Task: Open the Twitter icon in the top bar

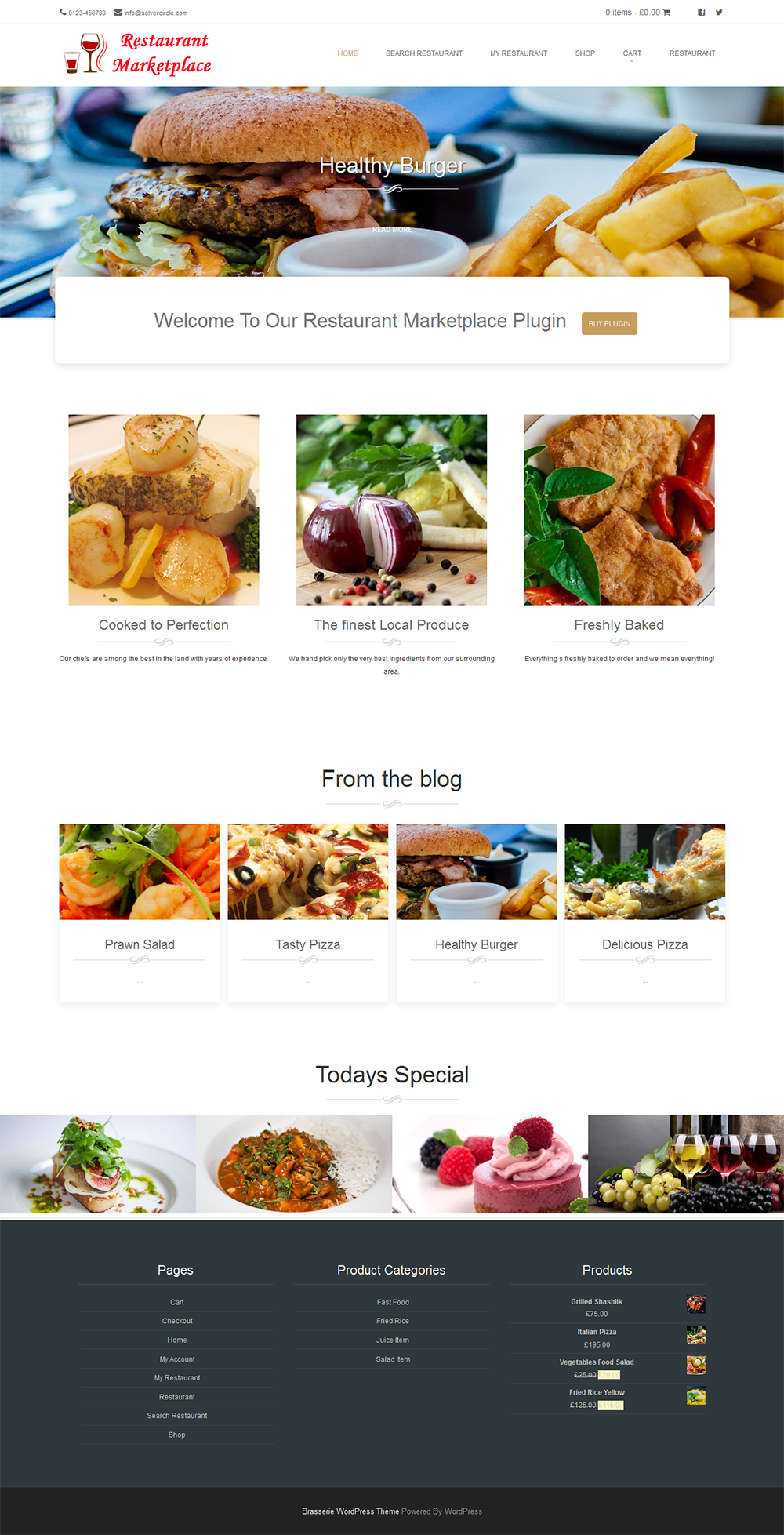Action: (719, 13)
